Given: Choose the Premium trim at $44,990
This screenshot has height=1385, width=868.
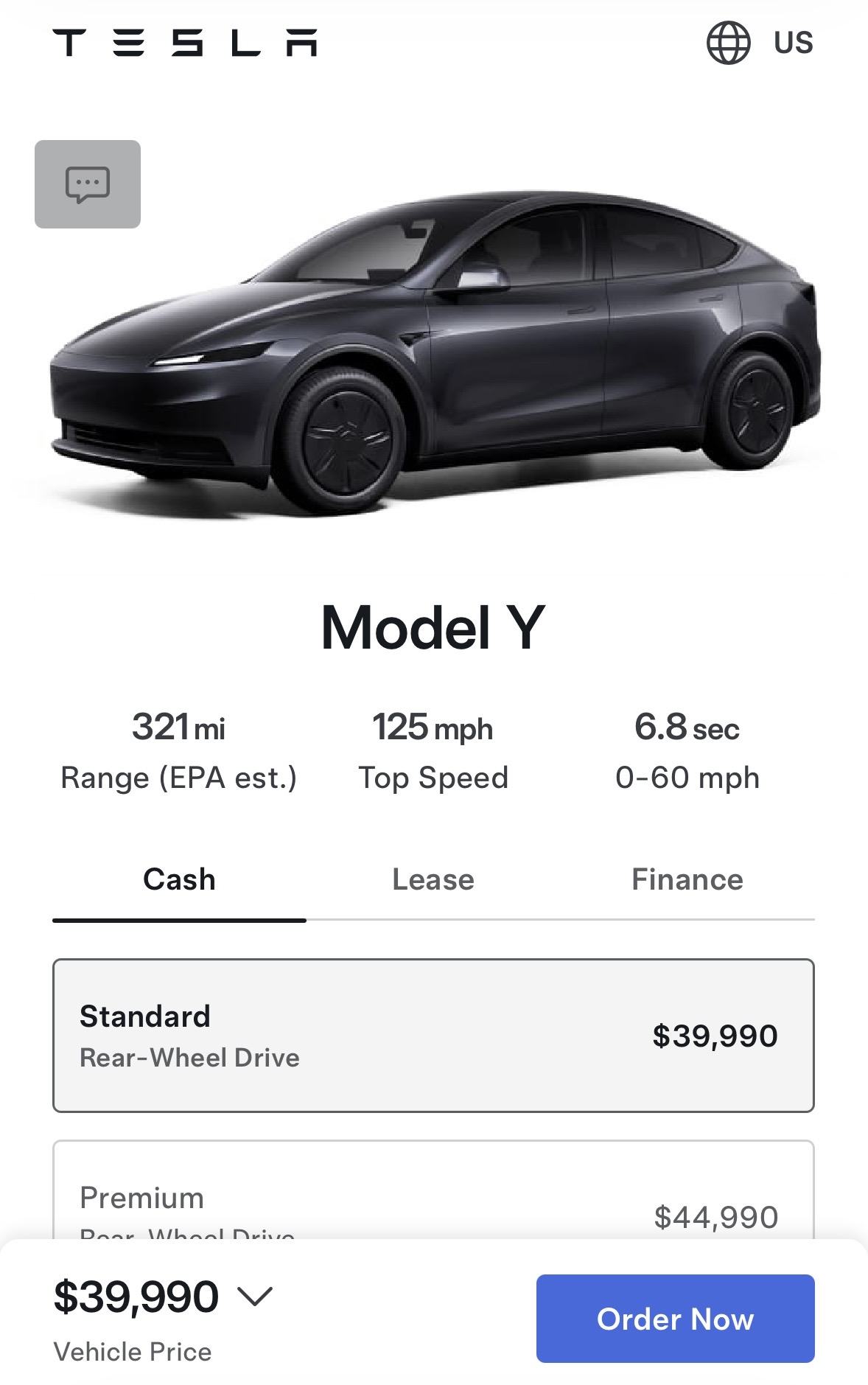Looking at the screenshot, I should [x=433, y=1201].
